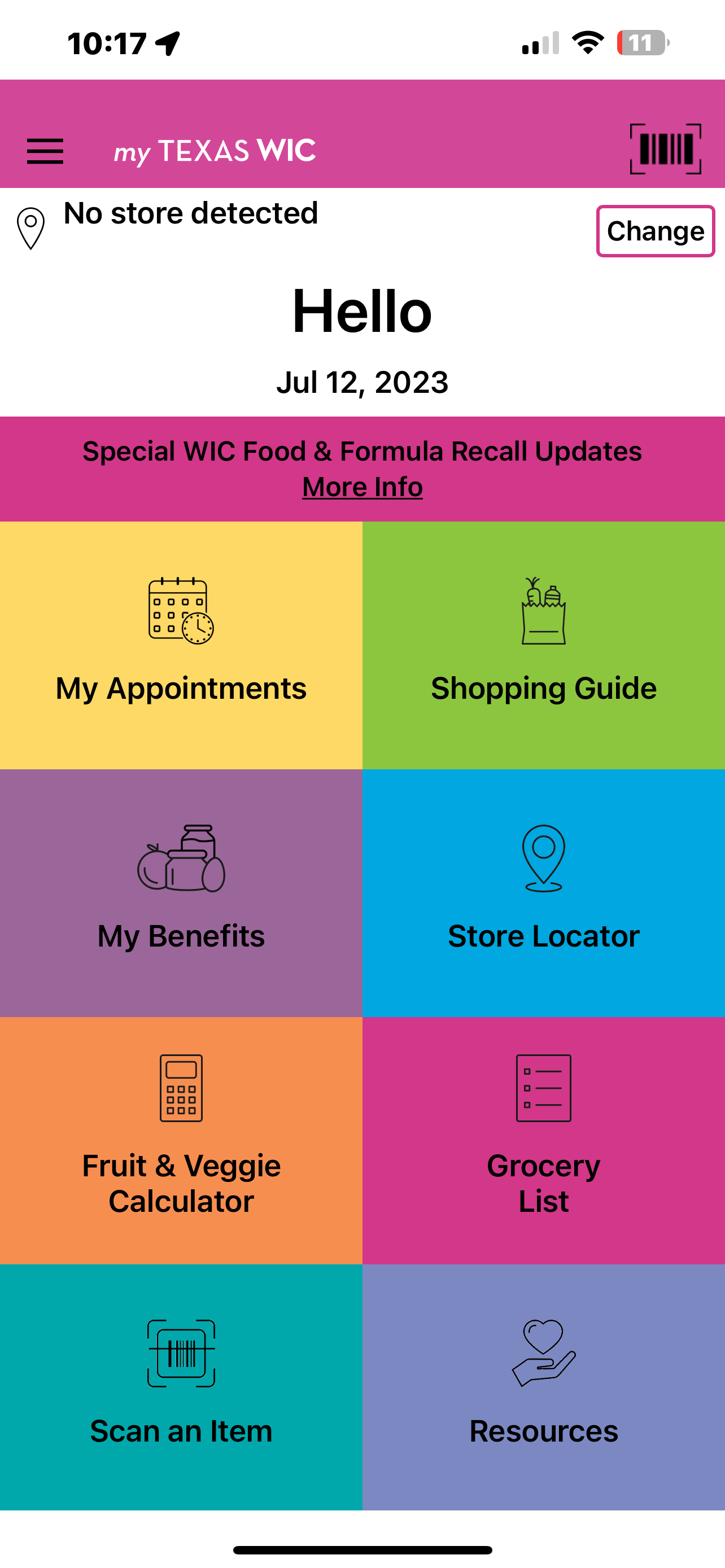725x1568 pixels.
Task: Open the hamburger drawer menu
Action: [x=45, y=151]
